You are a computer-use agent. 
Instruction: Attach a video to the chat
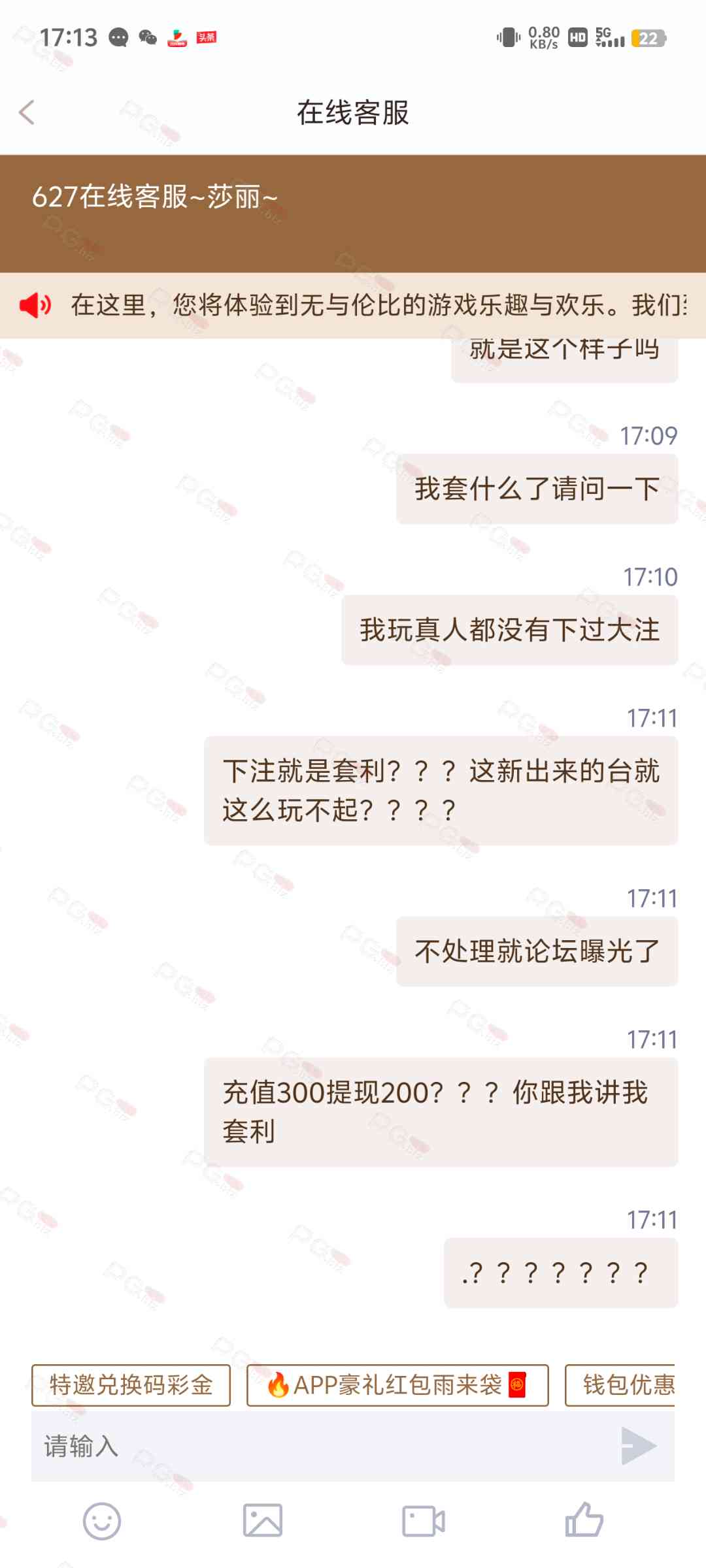(423, 1521)
